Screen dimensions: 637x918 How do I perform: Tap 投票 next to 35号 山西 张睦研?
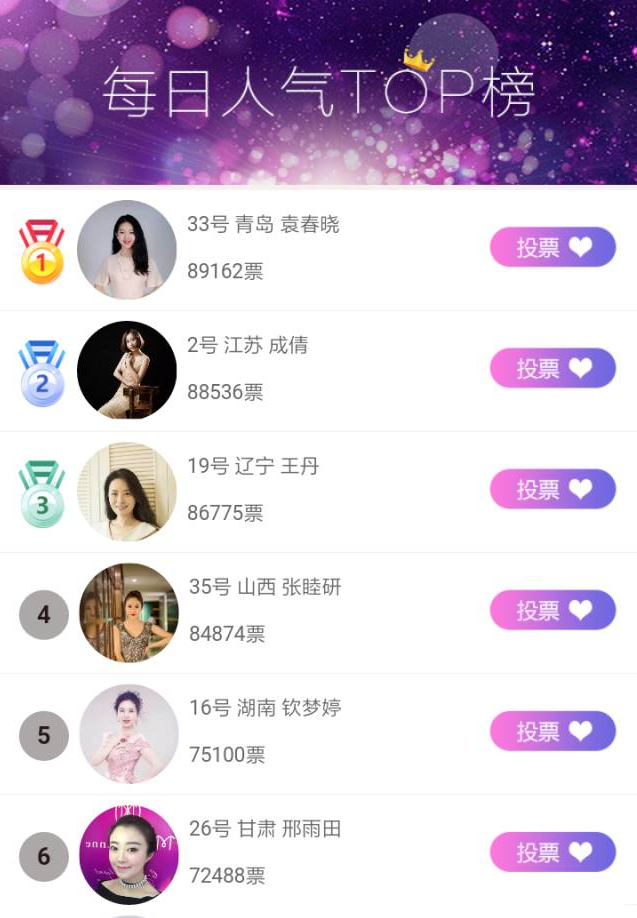[552, 610]
